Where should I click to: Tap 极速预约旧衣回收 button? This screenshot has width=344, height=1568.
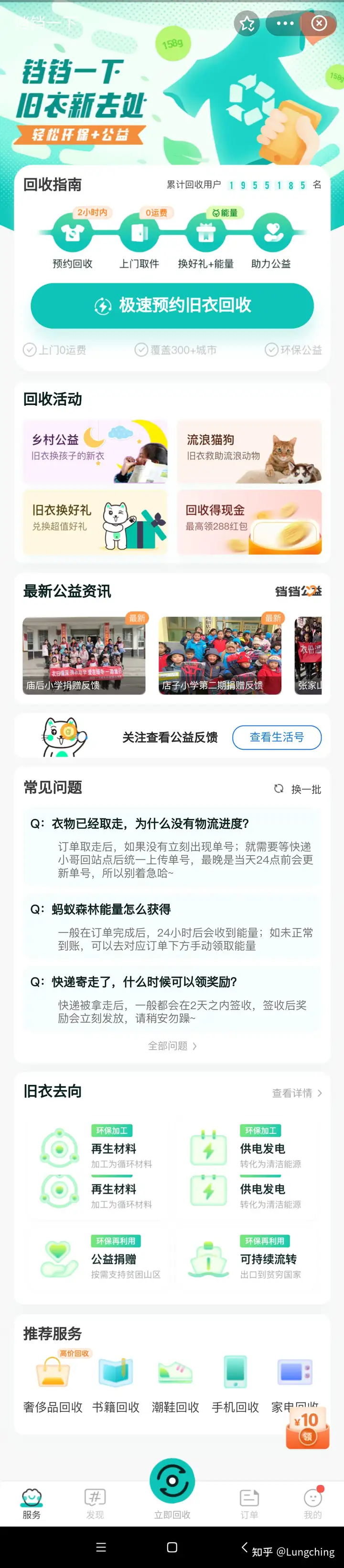(172, 305)
